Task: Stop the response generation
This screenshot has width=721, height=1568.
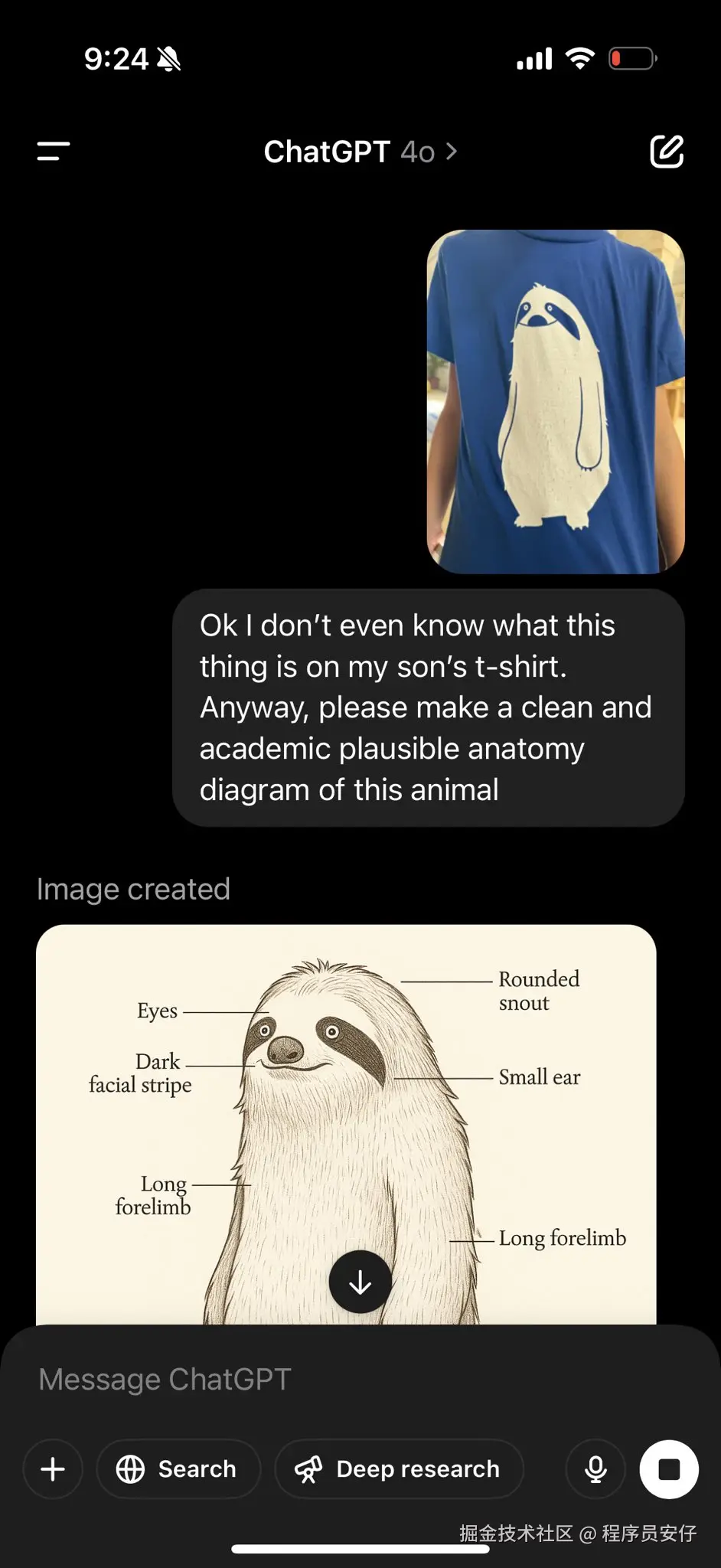Action: [x=669, y=1469]
